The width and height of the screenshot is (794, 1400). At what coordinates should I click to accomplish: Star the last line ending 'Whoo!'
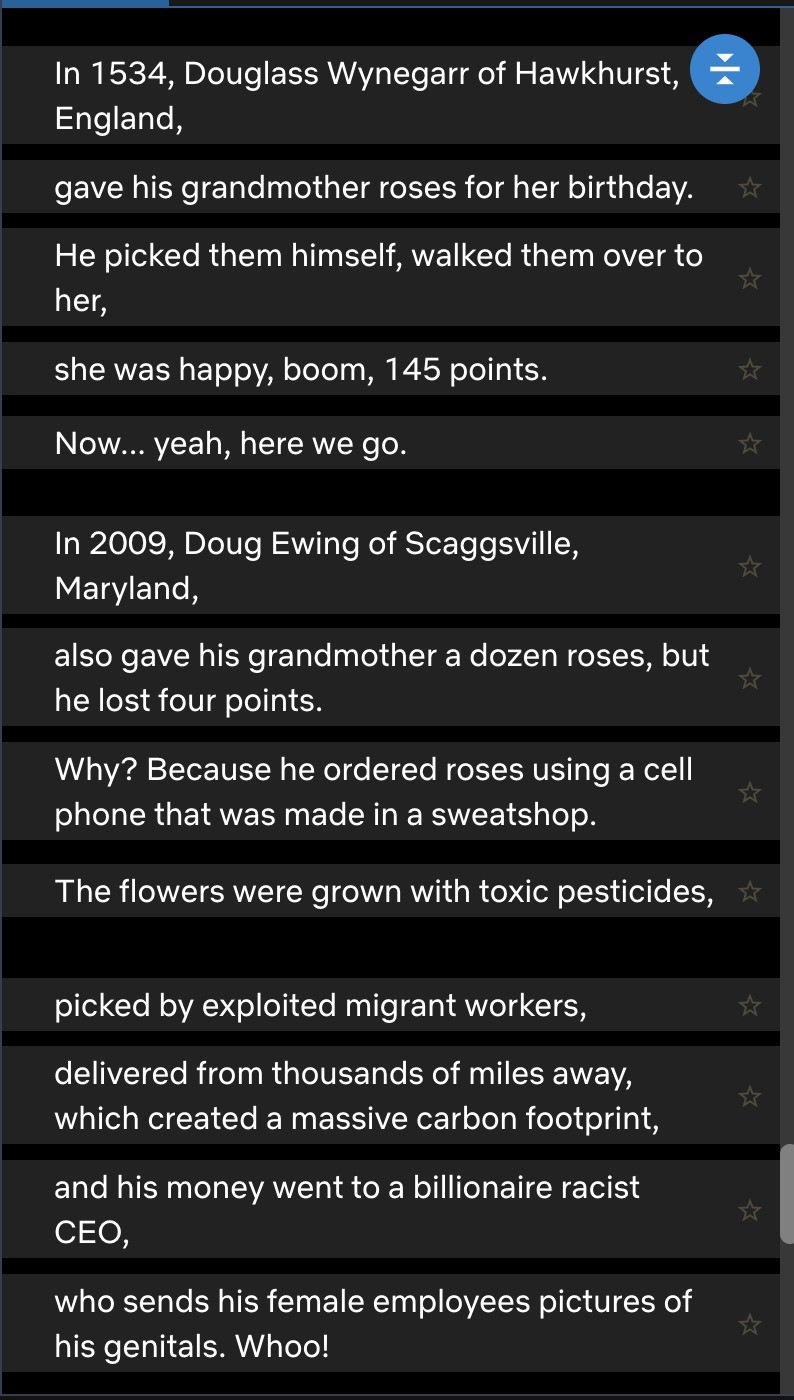[749, 1325]
